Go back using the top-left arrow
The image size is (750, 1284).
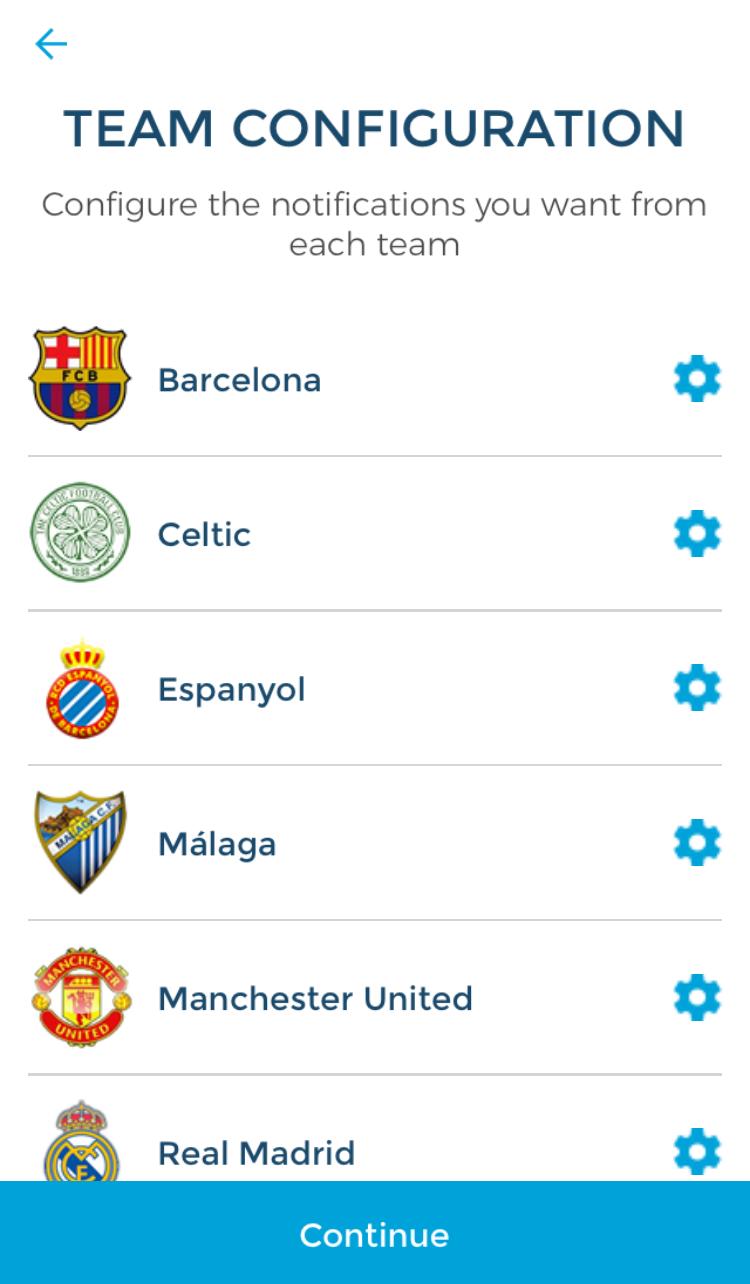coord(51,44)
